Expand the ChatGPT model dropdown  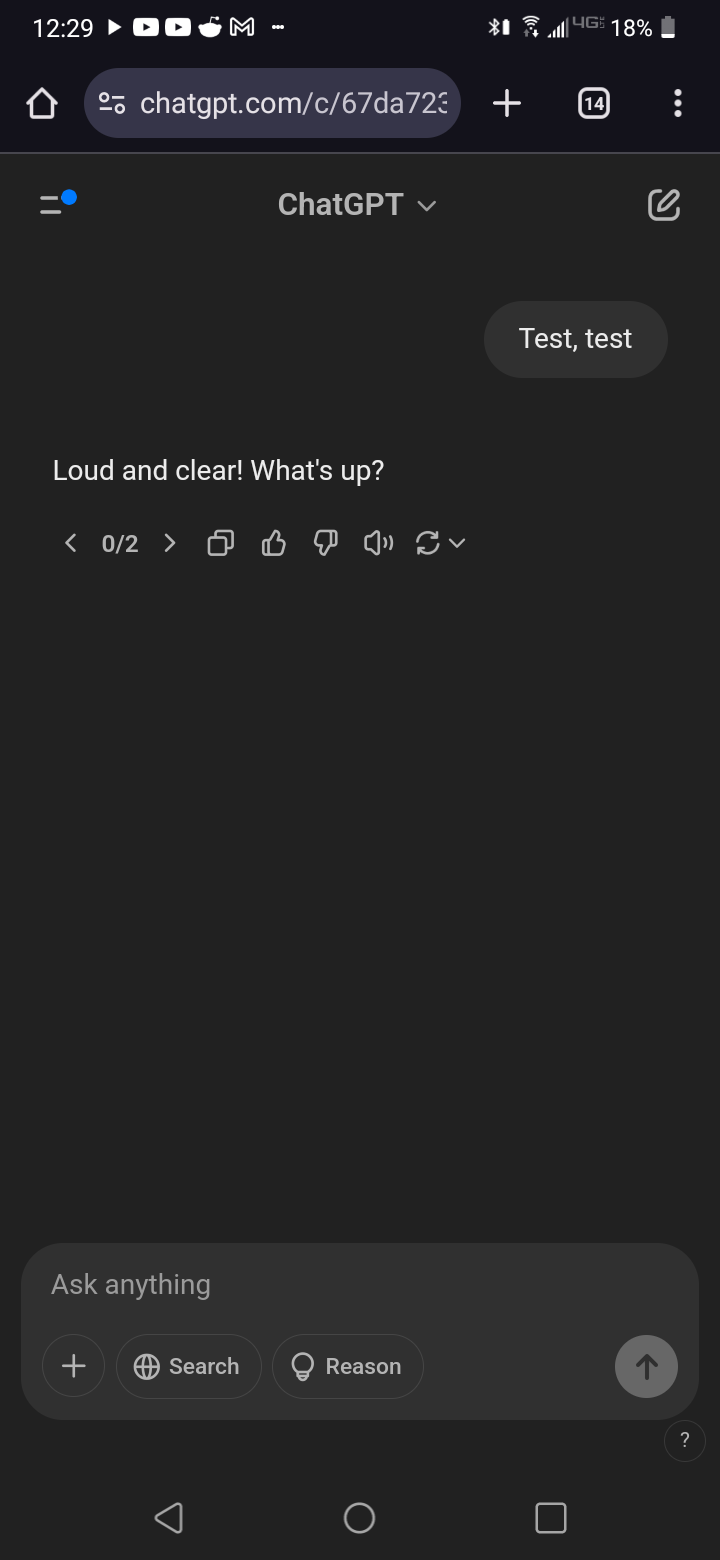click(x=357, y=205)
